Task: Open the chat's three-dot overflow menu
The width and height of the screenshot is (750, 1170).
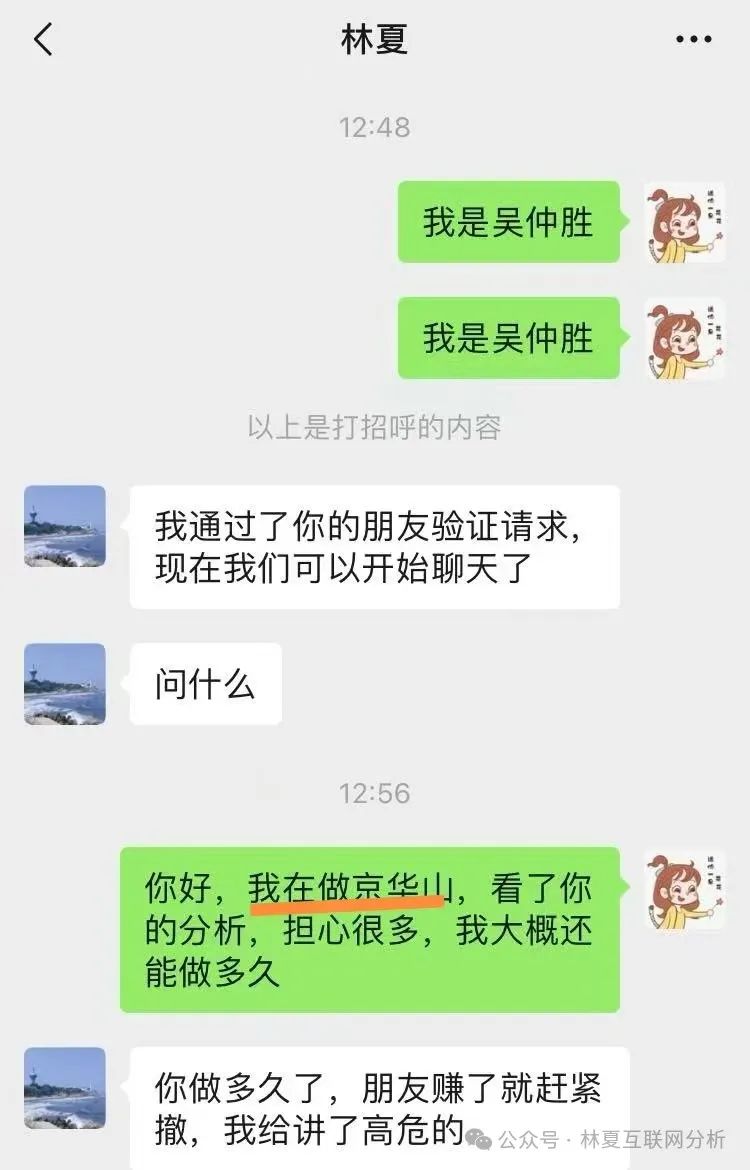Action: 692,40
